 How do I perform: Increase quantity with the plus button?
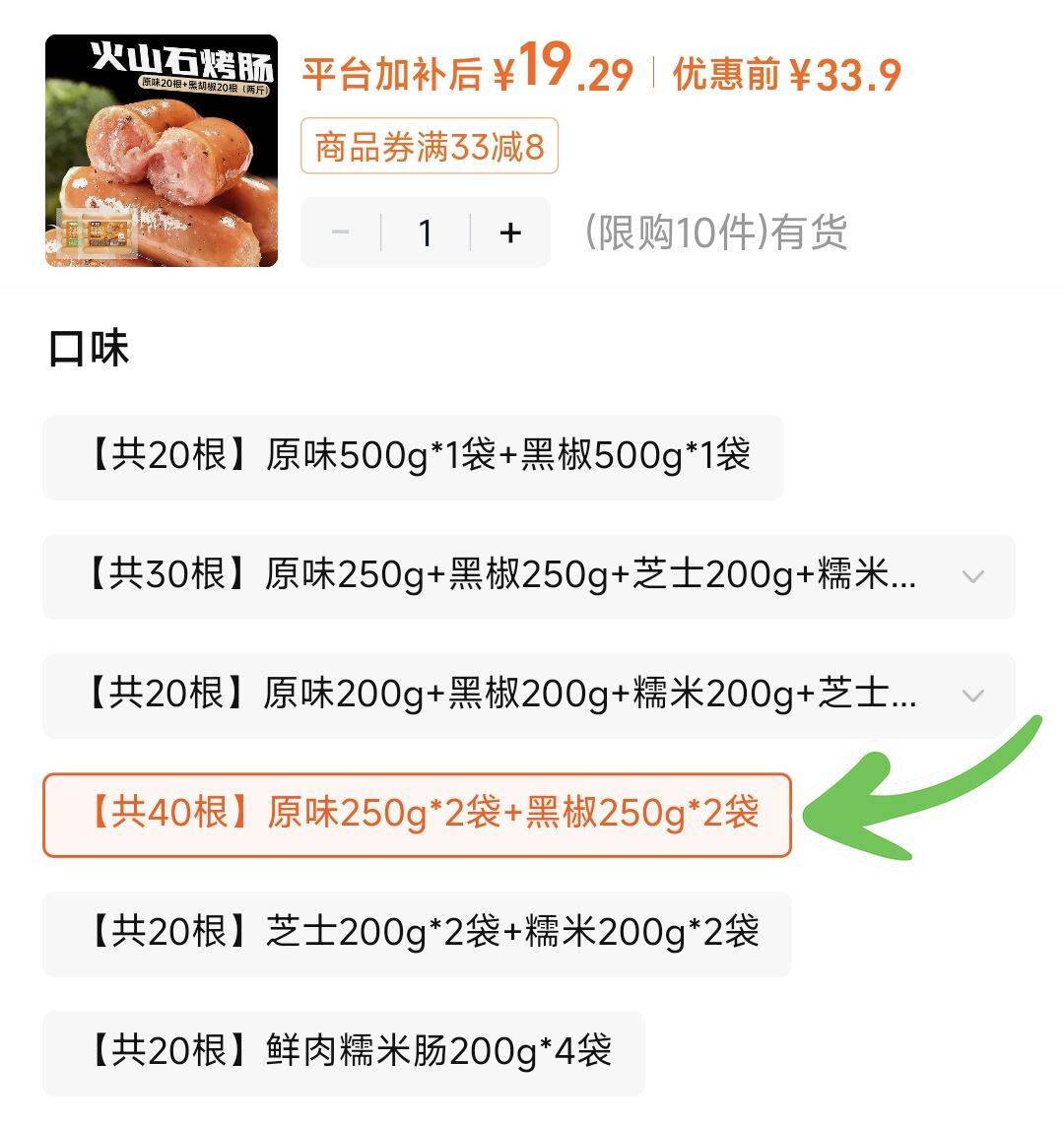coord(510,233)
